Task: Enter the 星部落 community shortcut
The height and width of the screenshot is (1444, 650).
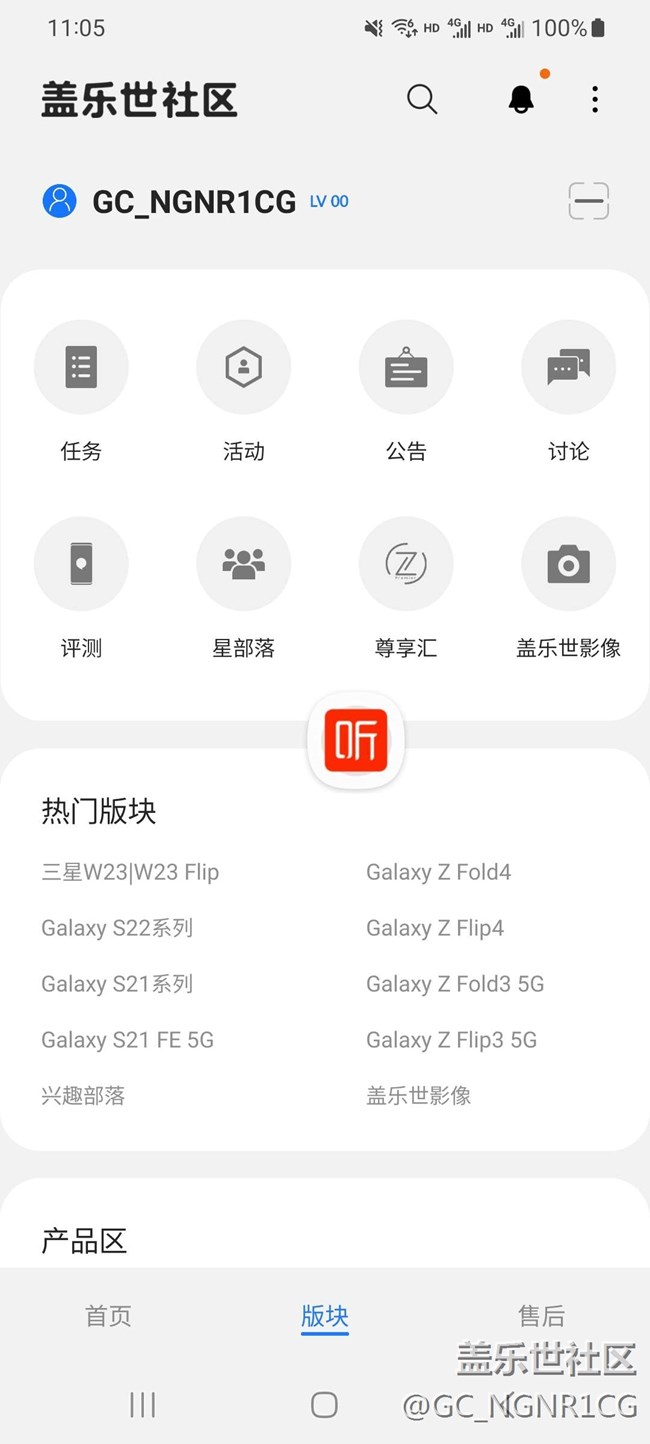Action: 243,565
